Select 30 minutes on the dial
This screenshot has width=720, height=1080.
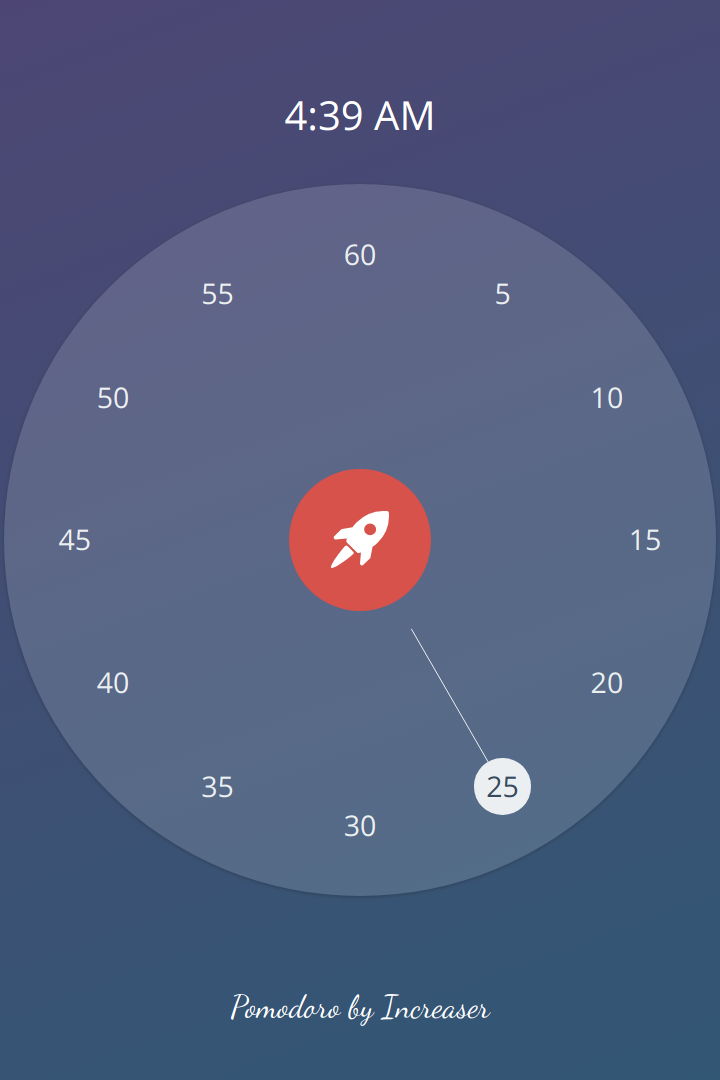pyautogui.click(x=360, y=826)
